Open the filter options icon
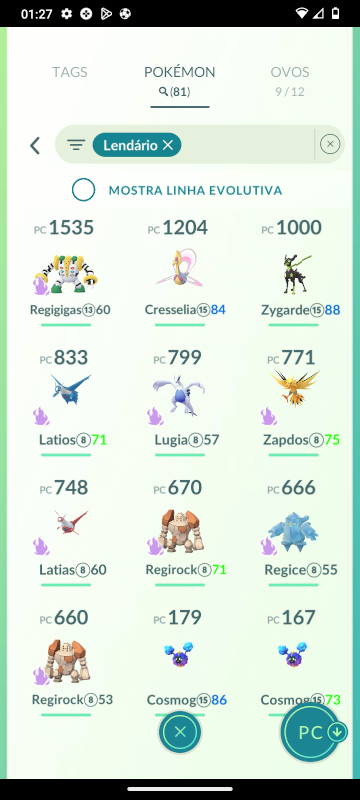360x800 pixels. click(x=76, y=145)
